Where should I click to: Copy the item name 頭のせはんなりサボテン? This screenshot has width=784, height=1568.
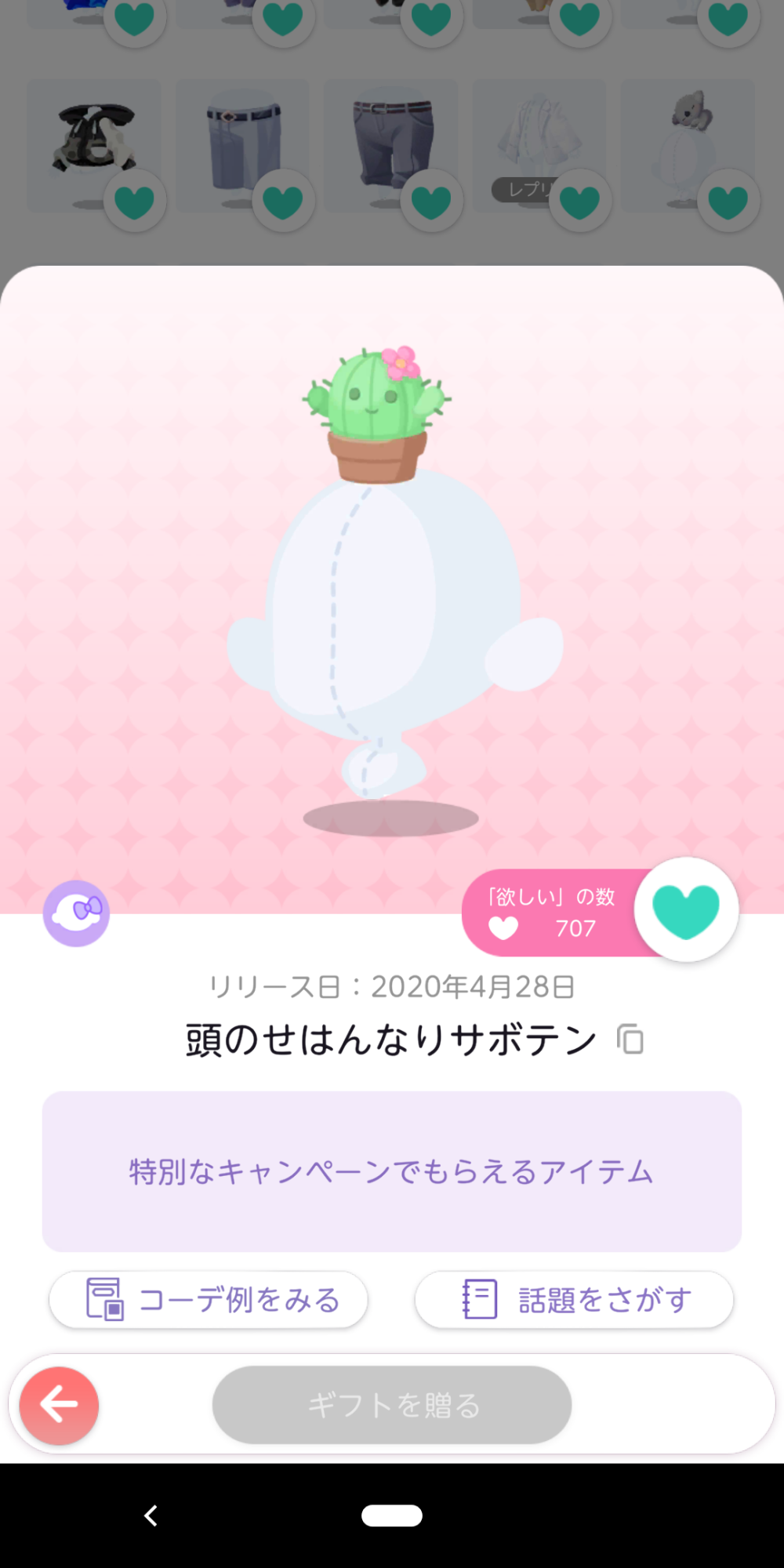click(630, 1040)
